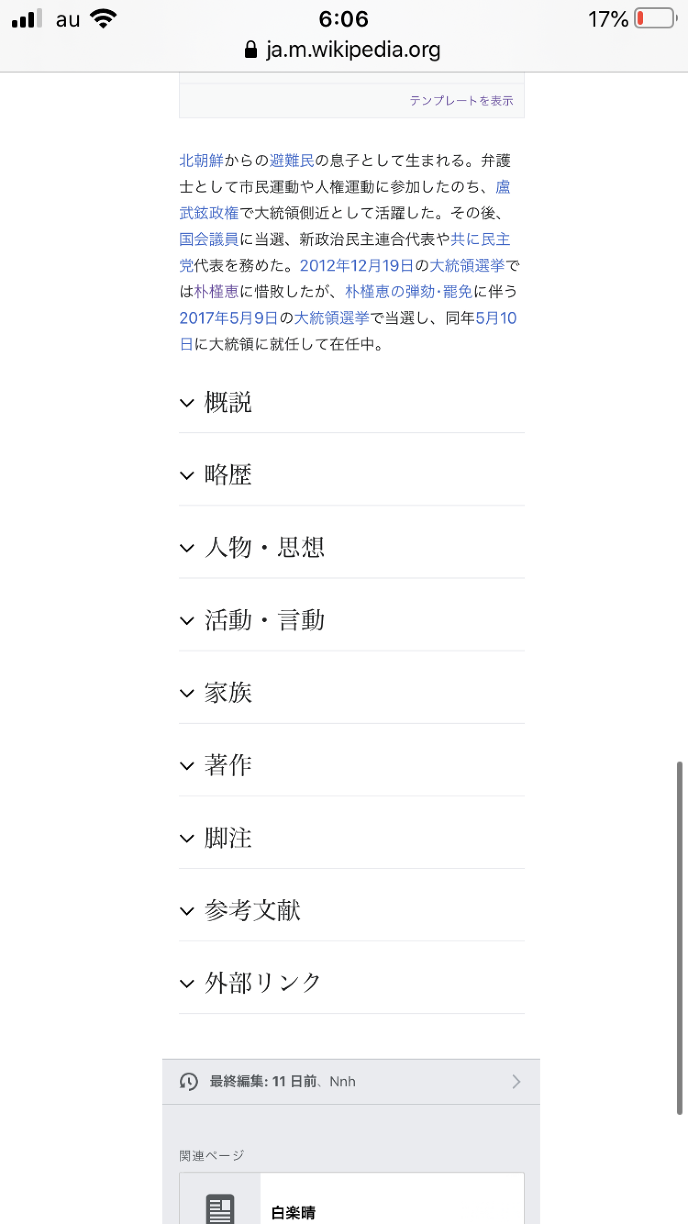Tap the ja.m.wikipedia.org address bar
688x1224 pixels.
[x=343, y=50]
